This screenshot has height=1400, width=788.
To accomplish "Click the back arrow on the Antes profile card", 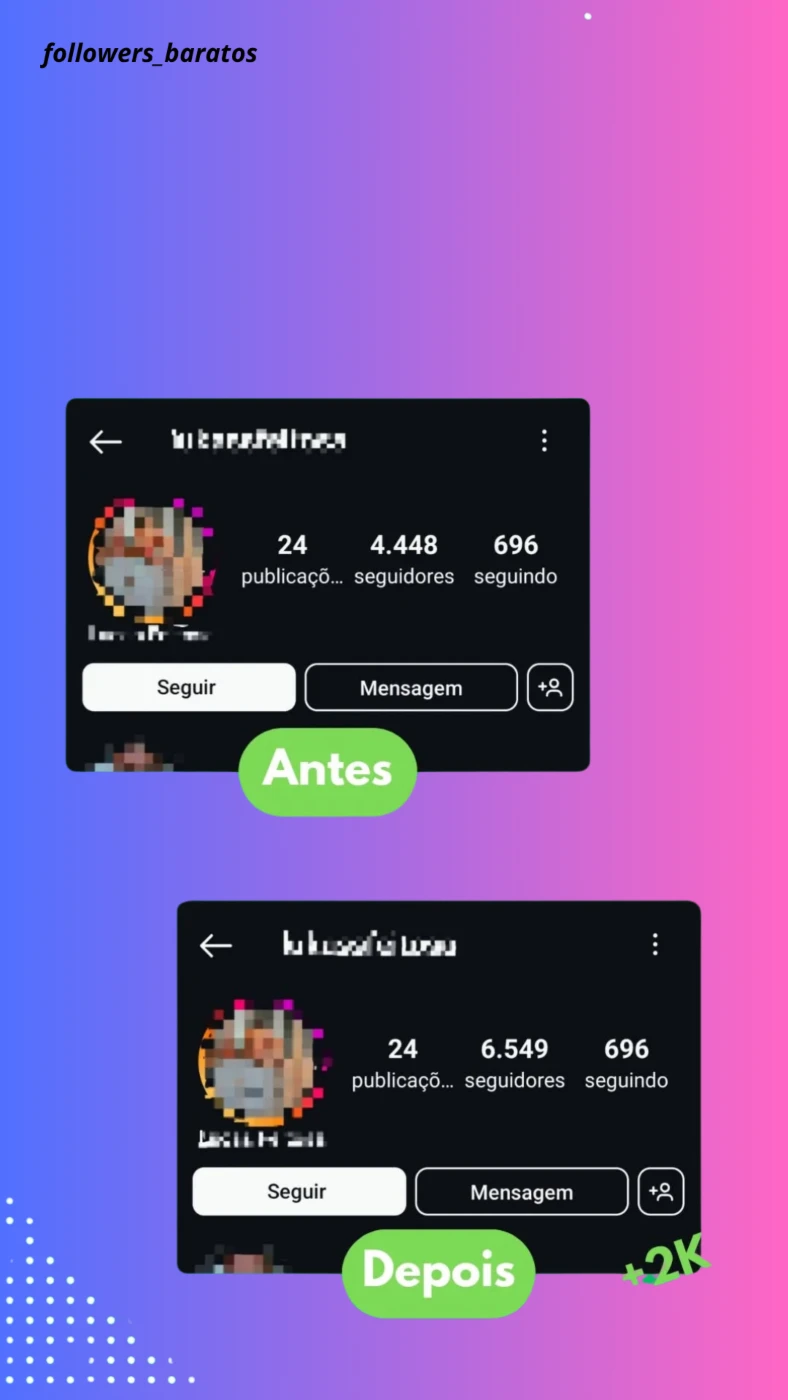I will point(105,441).
